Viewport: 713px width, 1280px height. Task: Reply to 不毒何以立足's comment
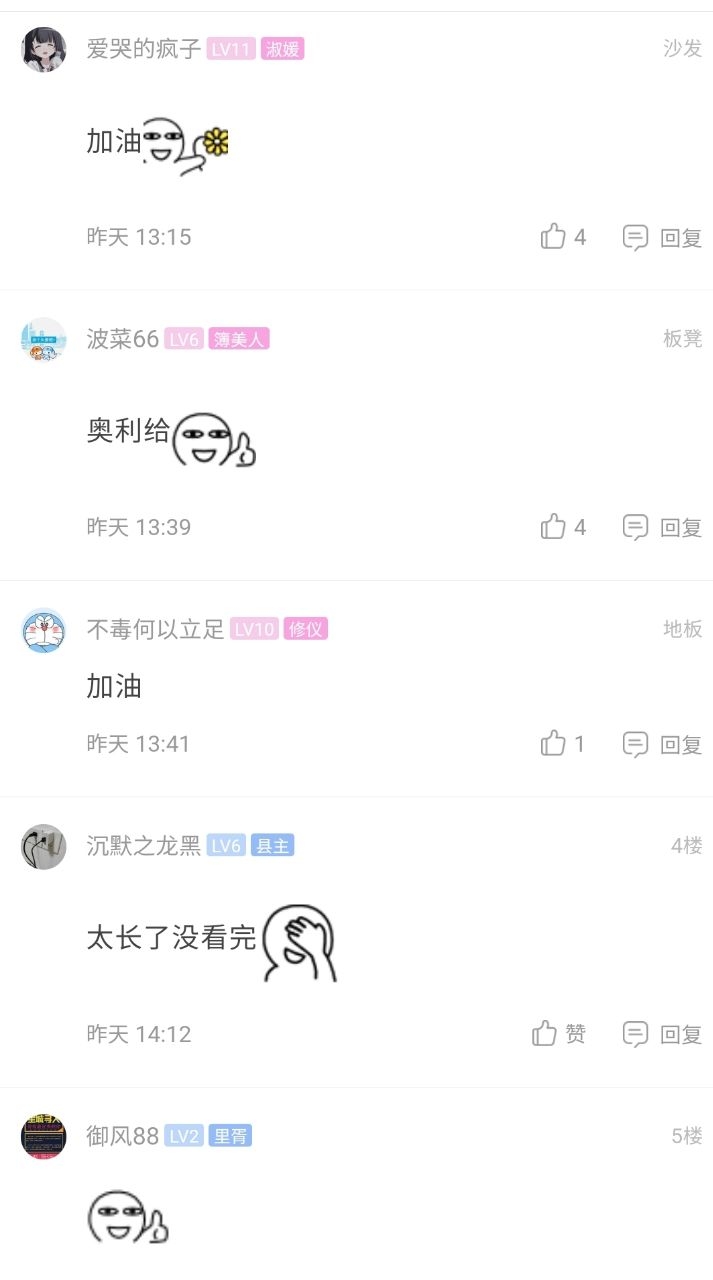[x=662, y=744]
